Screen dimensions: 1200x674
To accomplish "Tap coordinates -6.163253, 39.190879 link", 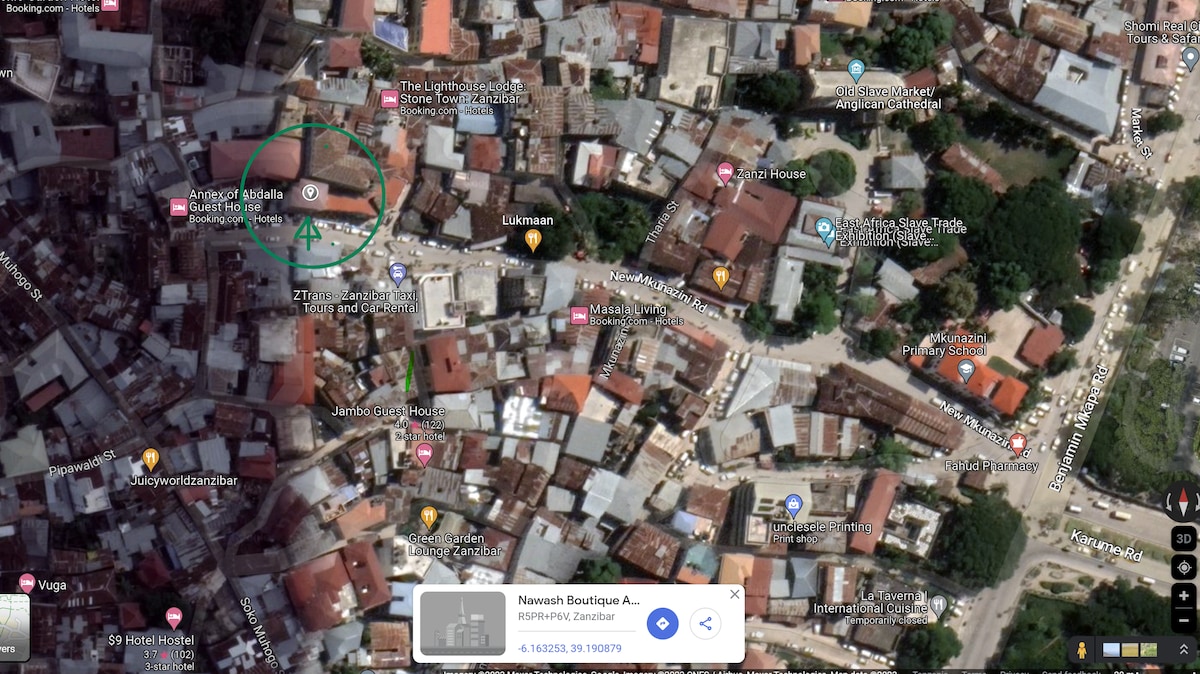I will (569, 648).
